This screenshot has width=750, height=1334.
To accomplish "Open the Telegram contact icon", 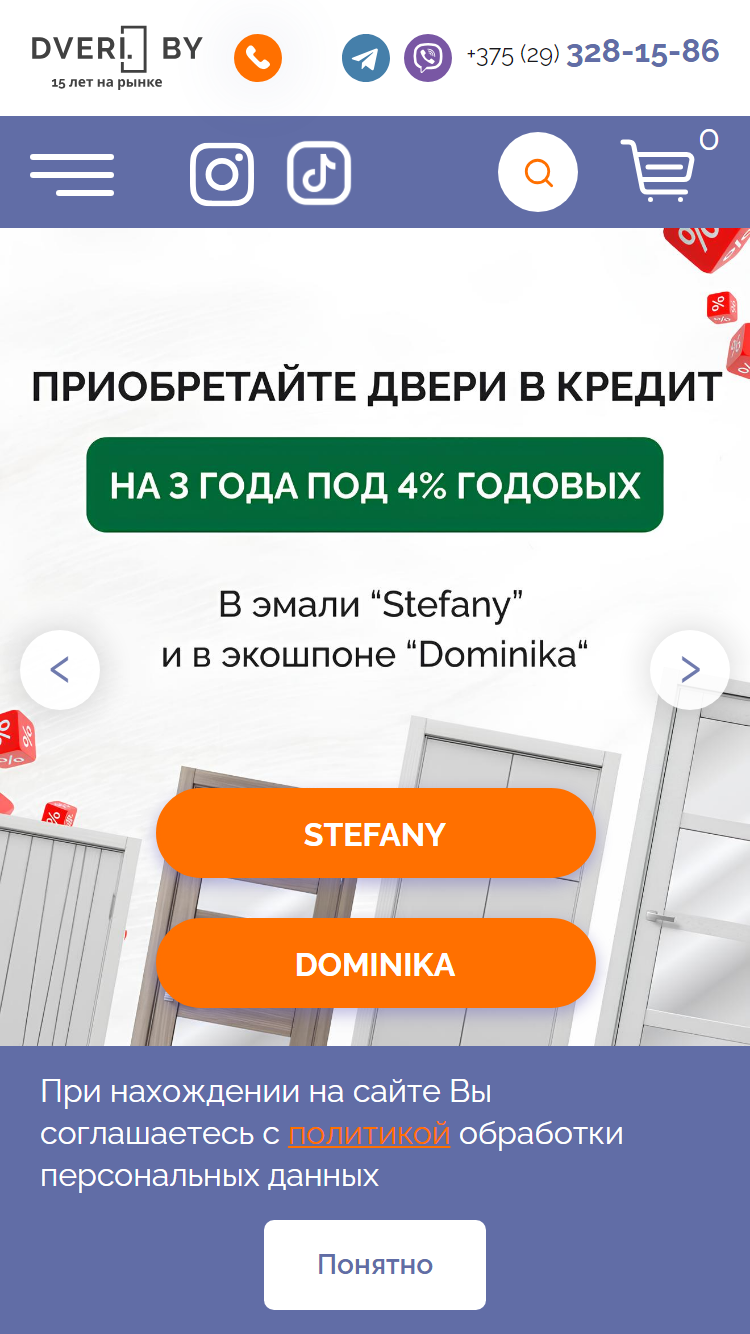I will pyautogui.click(x=366, y=58).
